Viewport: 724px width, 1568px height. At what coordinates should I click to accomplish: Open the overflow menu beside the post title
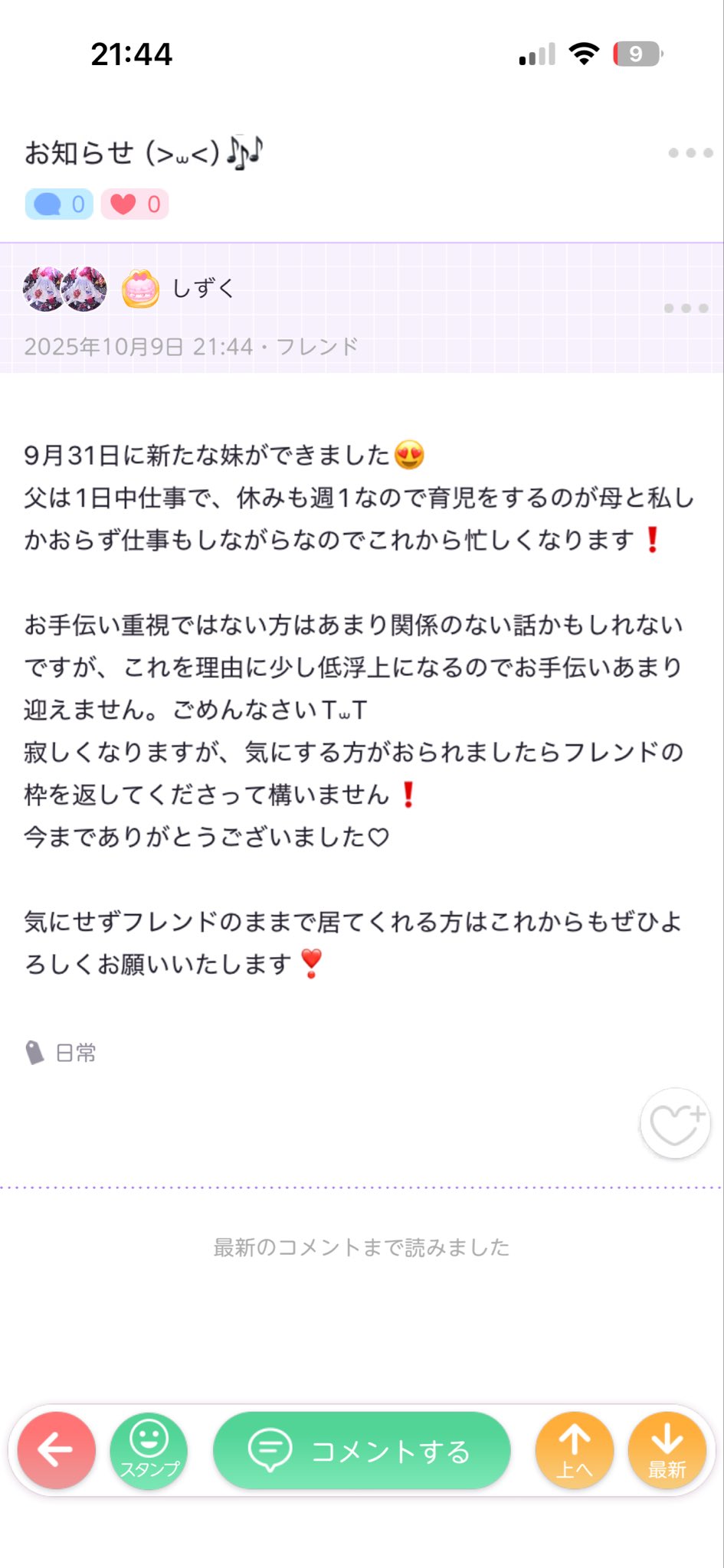[x=690, y=153]
